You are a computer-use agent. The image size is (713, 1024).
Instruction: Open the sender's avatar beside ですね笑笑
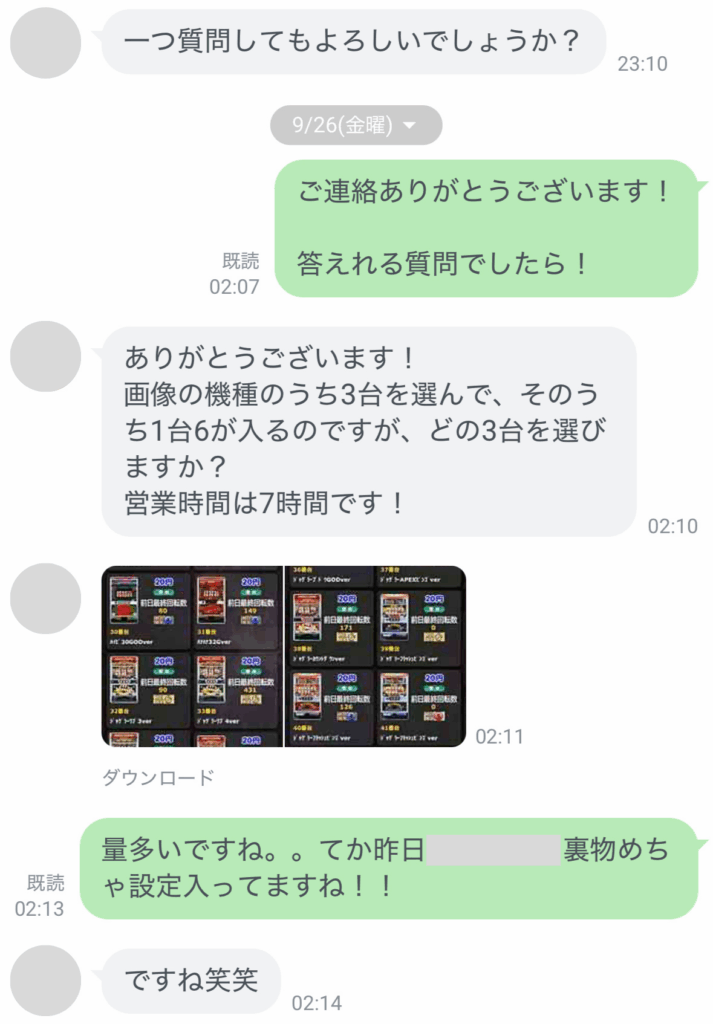point(45,981)
